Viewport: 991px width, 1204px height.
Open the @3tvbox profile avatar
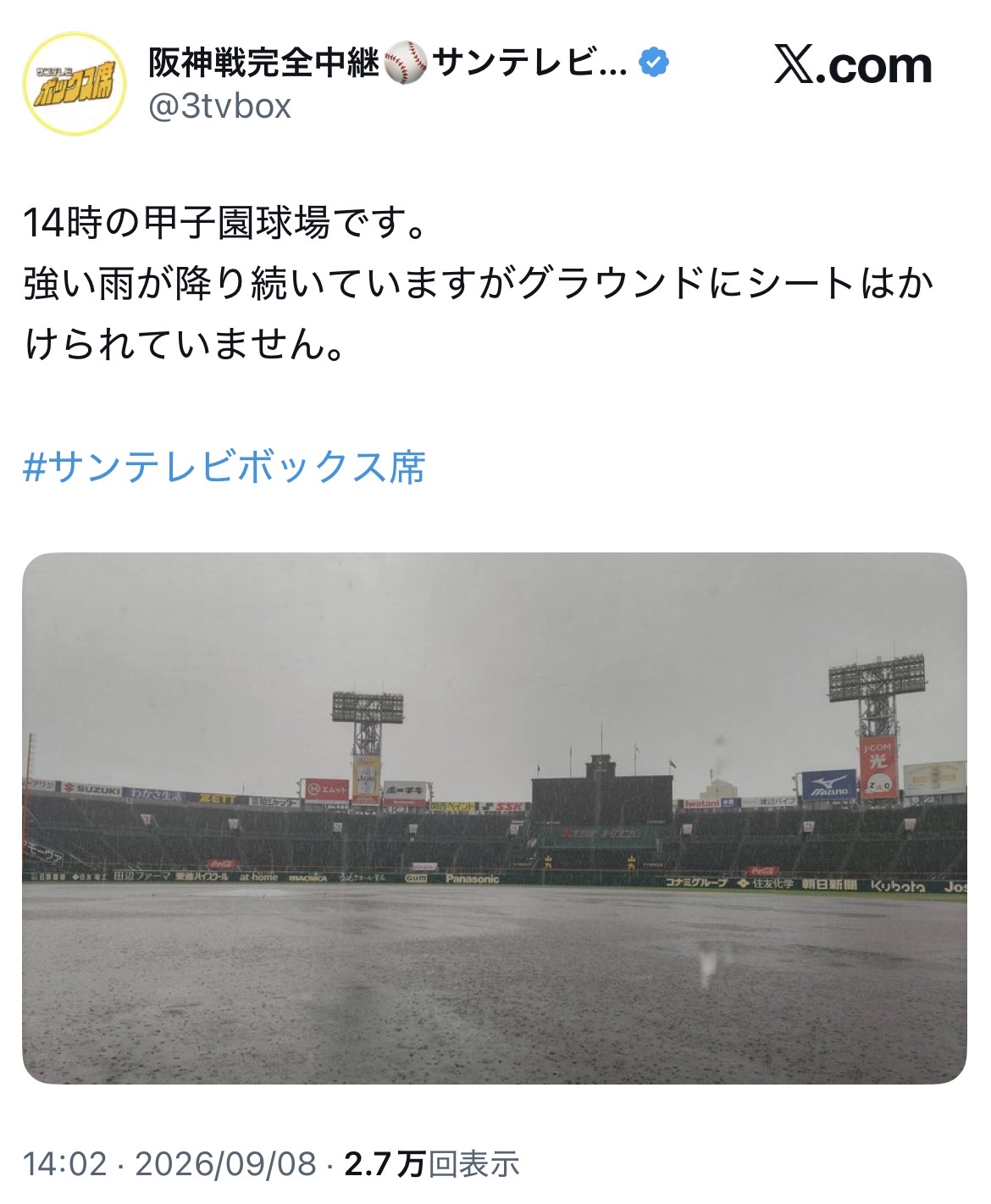tap(75, 84)
